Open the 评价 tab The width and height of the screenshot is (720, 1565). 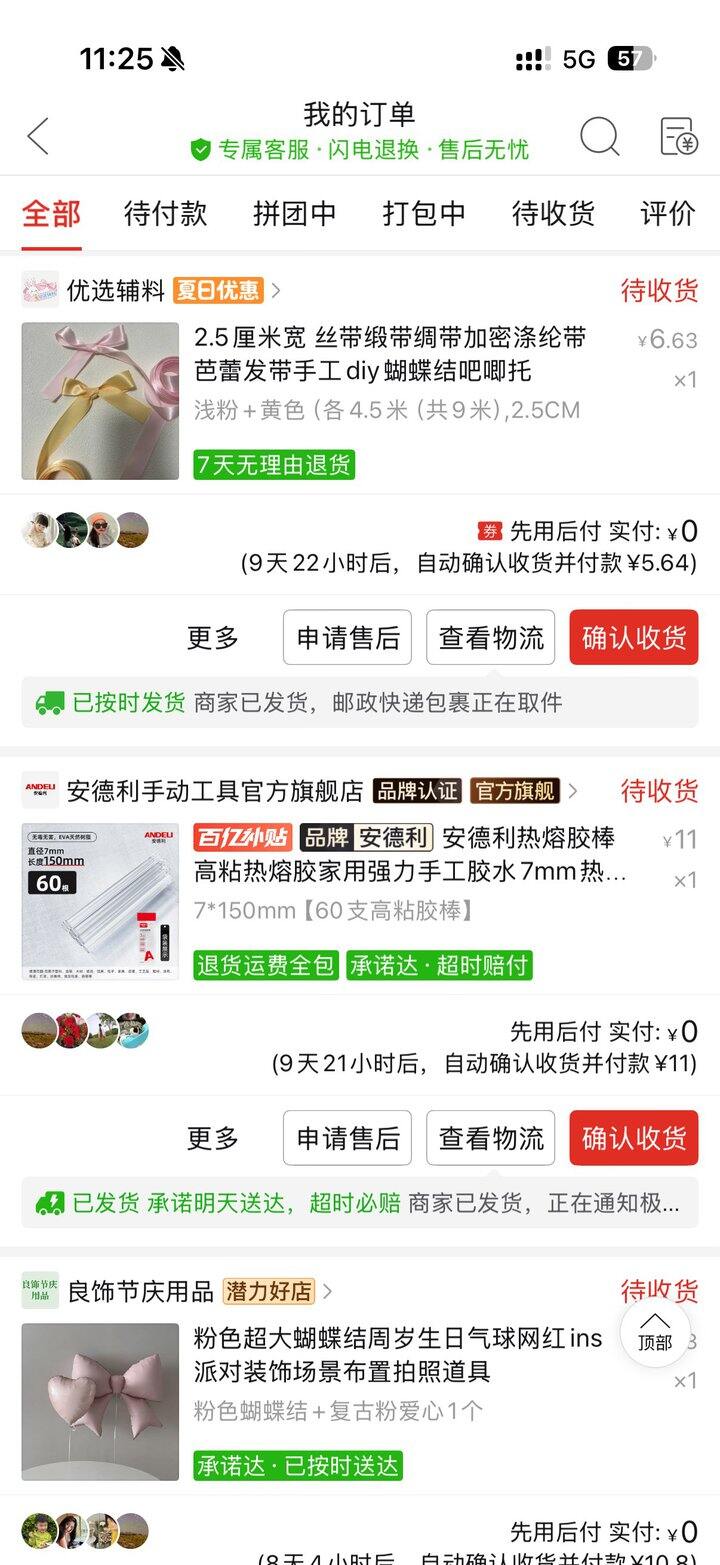[x=667, y=213]
